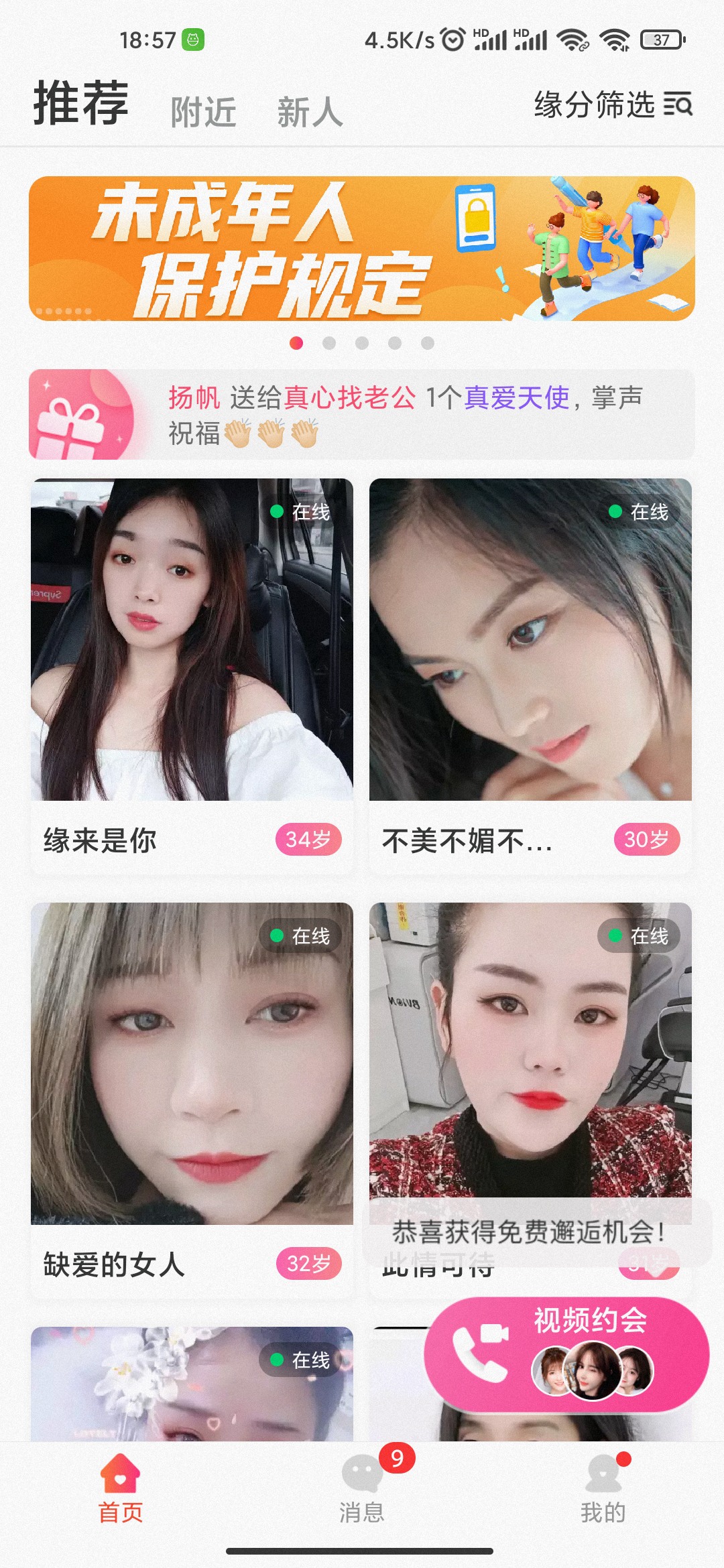The width and height of the screenshot is (724, 1568).
Task: Open the 新人 tab
Action: [x=310, y=111]
